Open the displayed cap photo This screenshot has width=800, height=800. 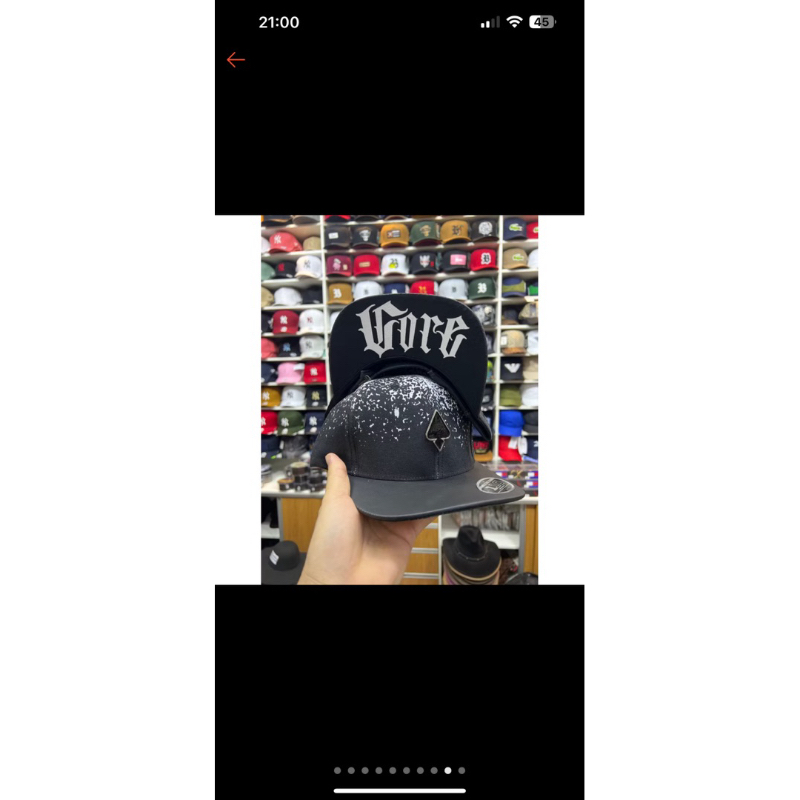(x=399, y=400)
